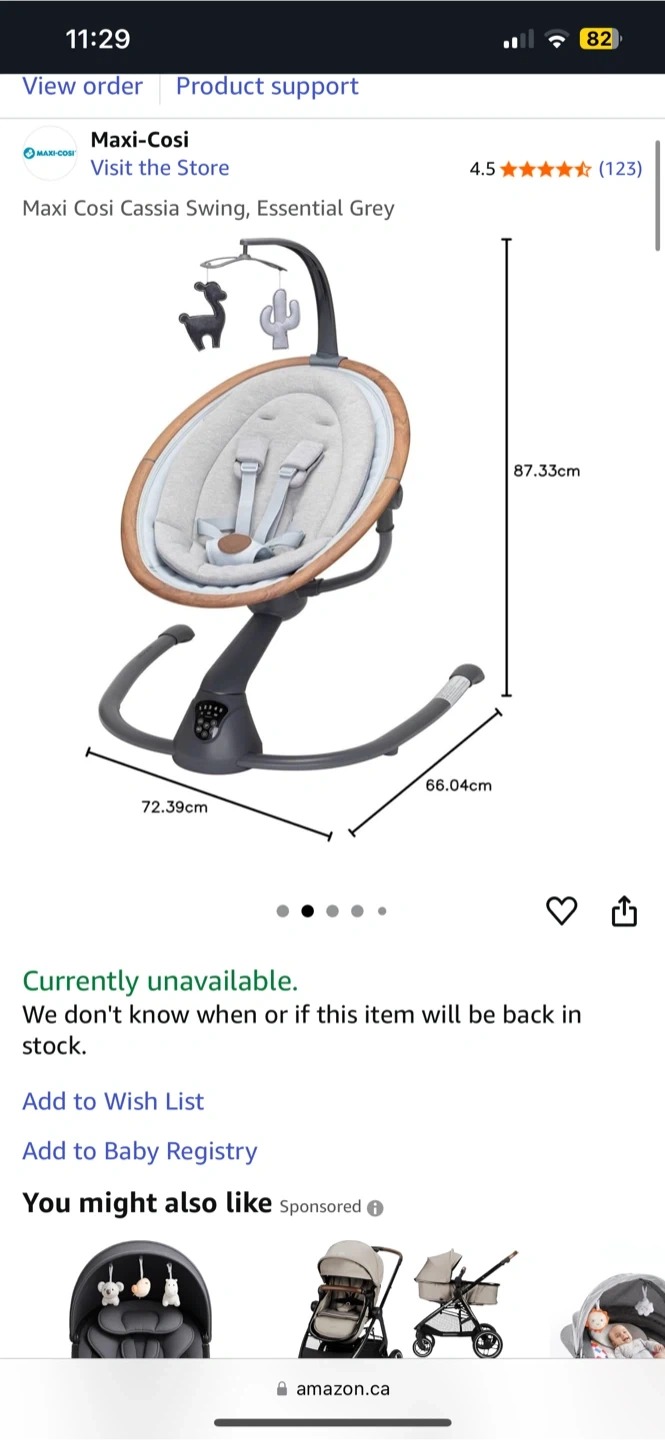Open the 123 customer ratings
This screenshot has width=665, height=1440.
(620, 169)
